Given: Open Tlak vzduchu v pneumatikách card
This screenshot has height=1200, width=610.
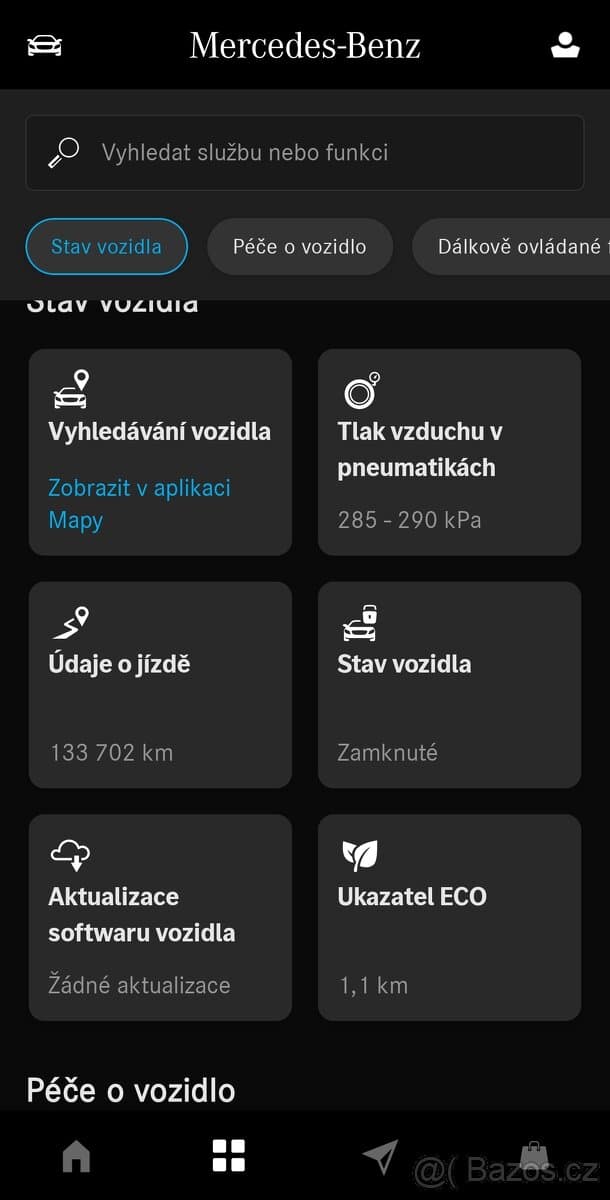Looking at the screenshot, I should click(x=449, y=452).
